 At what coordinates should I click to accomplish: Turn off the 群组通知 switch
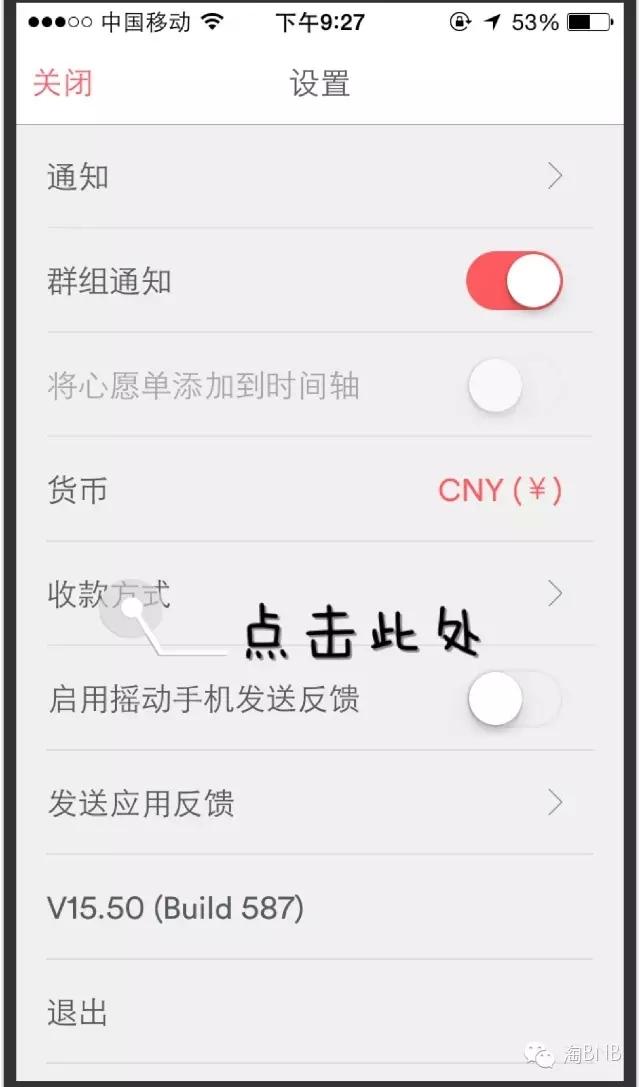pyautogui.click(x=514, y=281)
